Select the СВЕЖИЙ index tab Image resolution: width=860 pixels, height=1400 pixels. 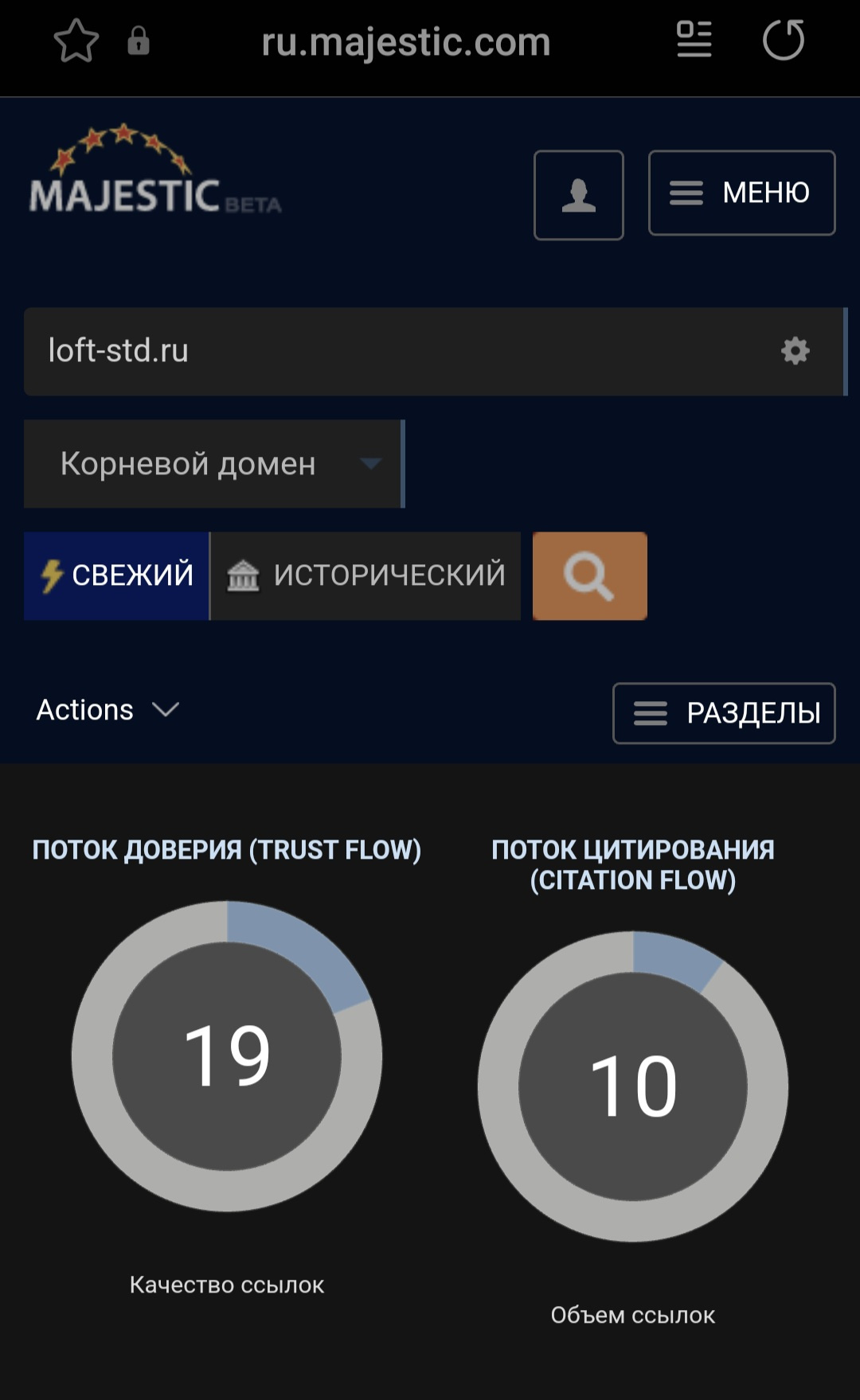[x=117, y=575]
